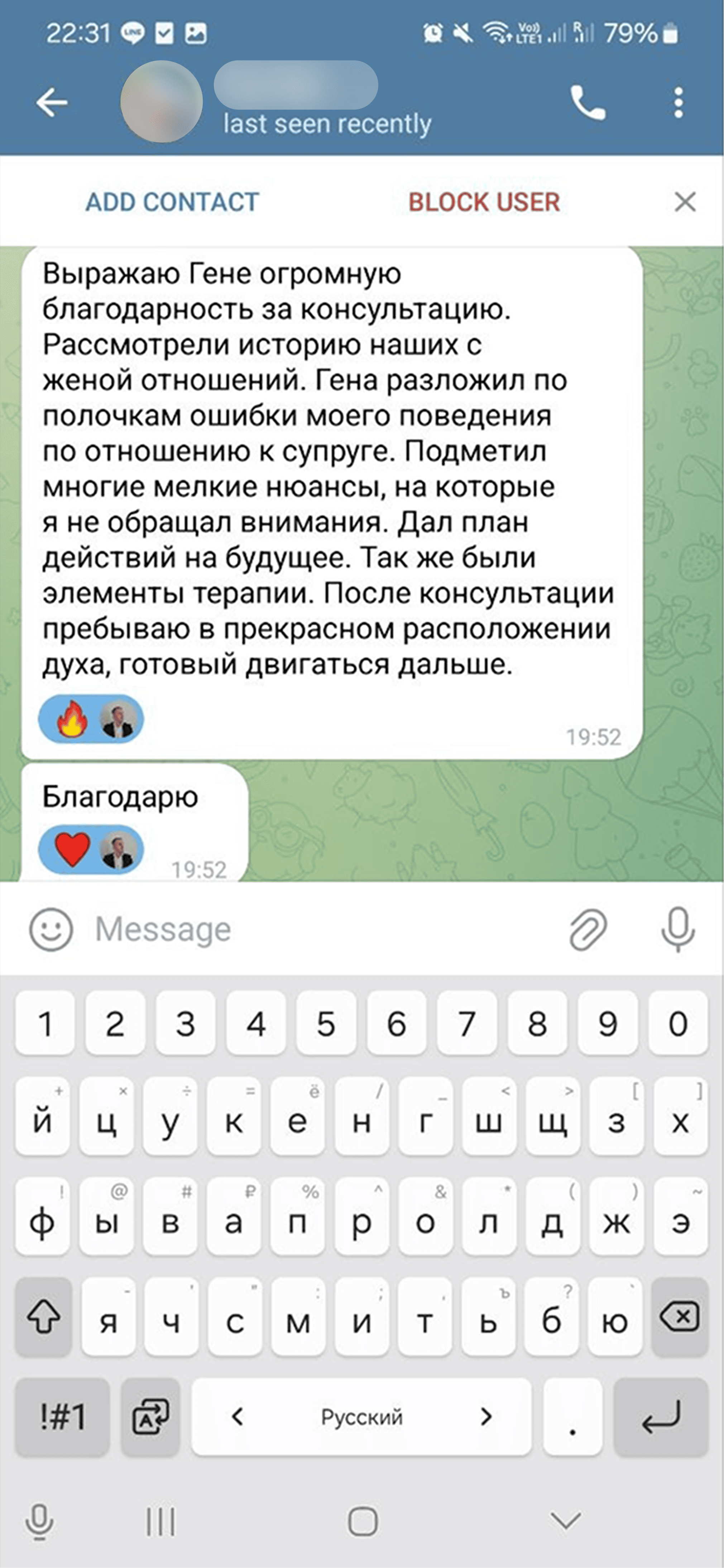Start a voice call with this user
The height and width of the screenshot is (1568, 724).
pos(588,102)
